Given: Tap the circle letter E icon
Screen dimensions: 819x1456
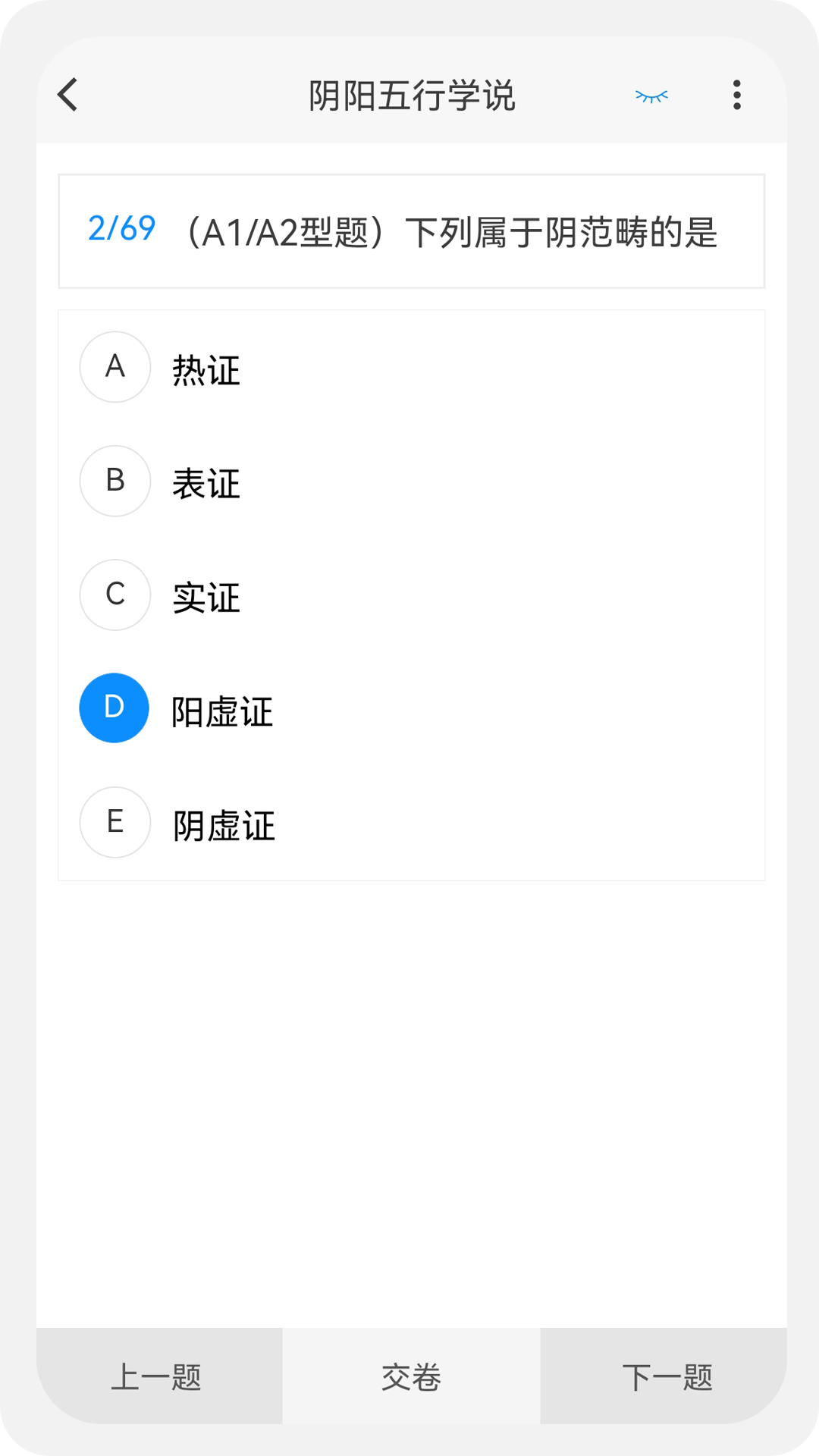Looking at the screenshot, I should 115,822.
